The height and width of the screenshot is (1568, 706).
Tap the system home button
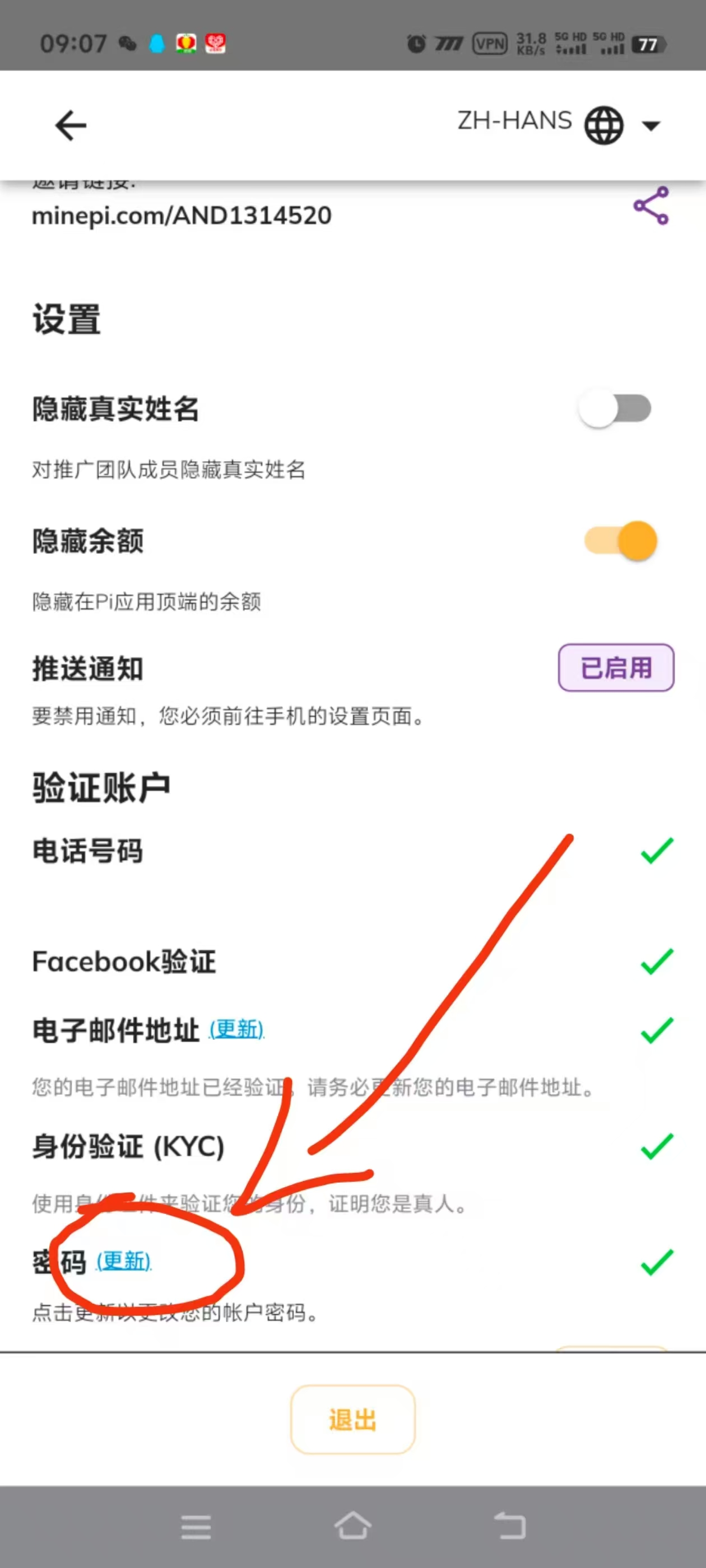[x=352, y=1525]
